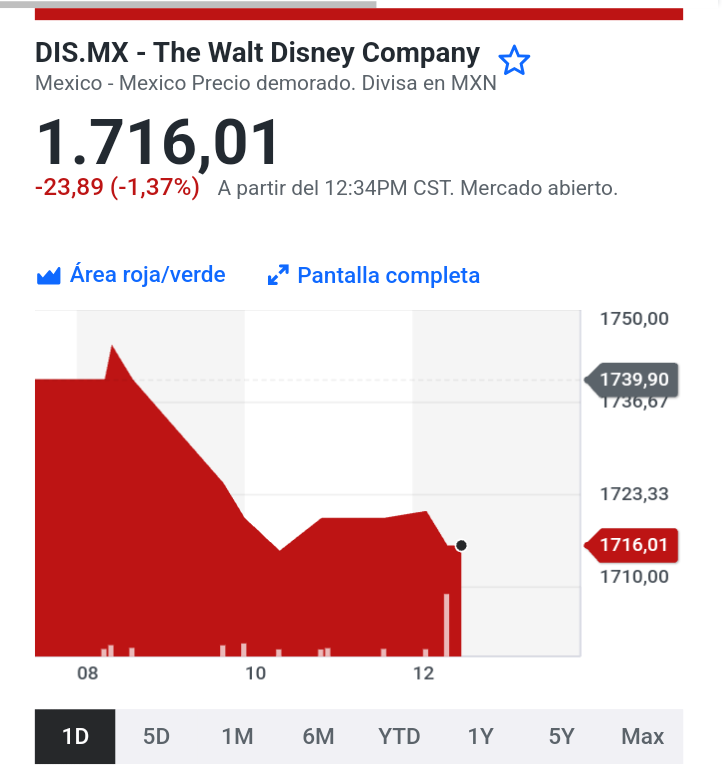Show the 1M chart period
This screenshot has height=776, width=722.
[237, 737]
